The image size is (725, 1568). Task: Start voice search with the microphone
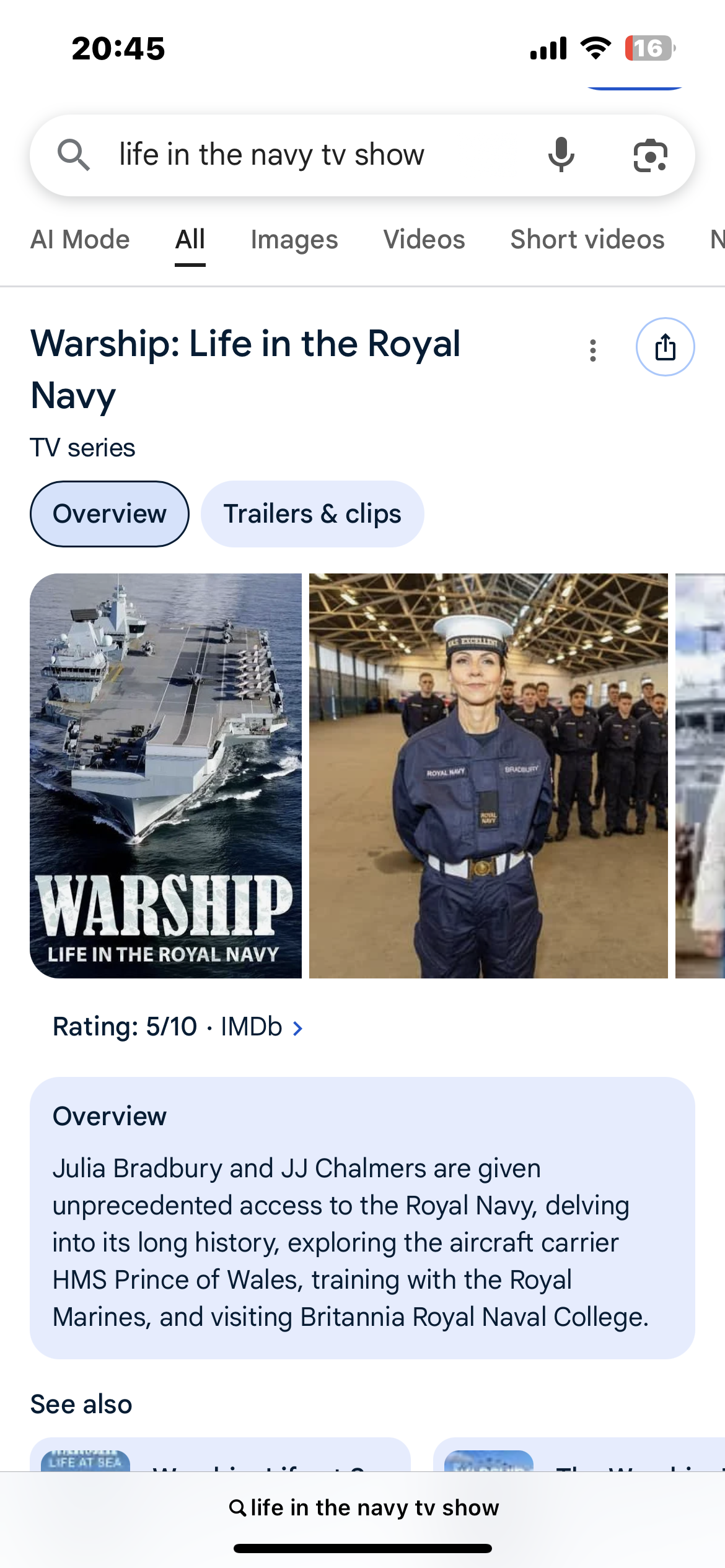[561, 155]
